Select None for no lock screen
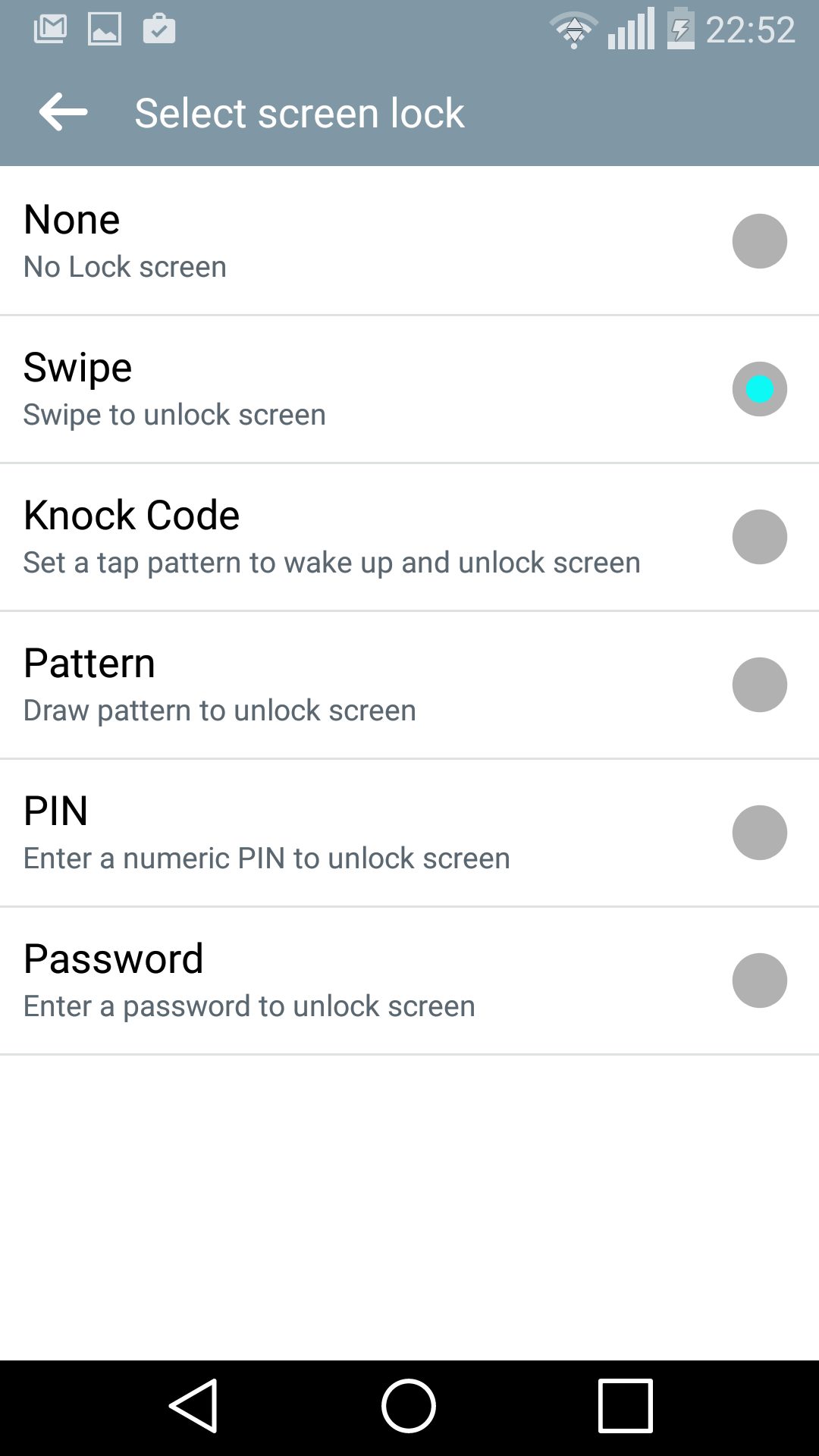Screen dimensions: 819x1456 click(409, 240)
